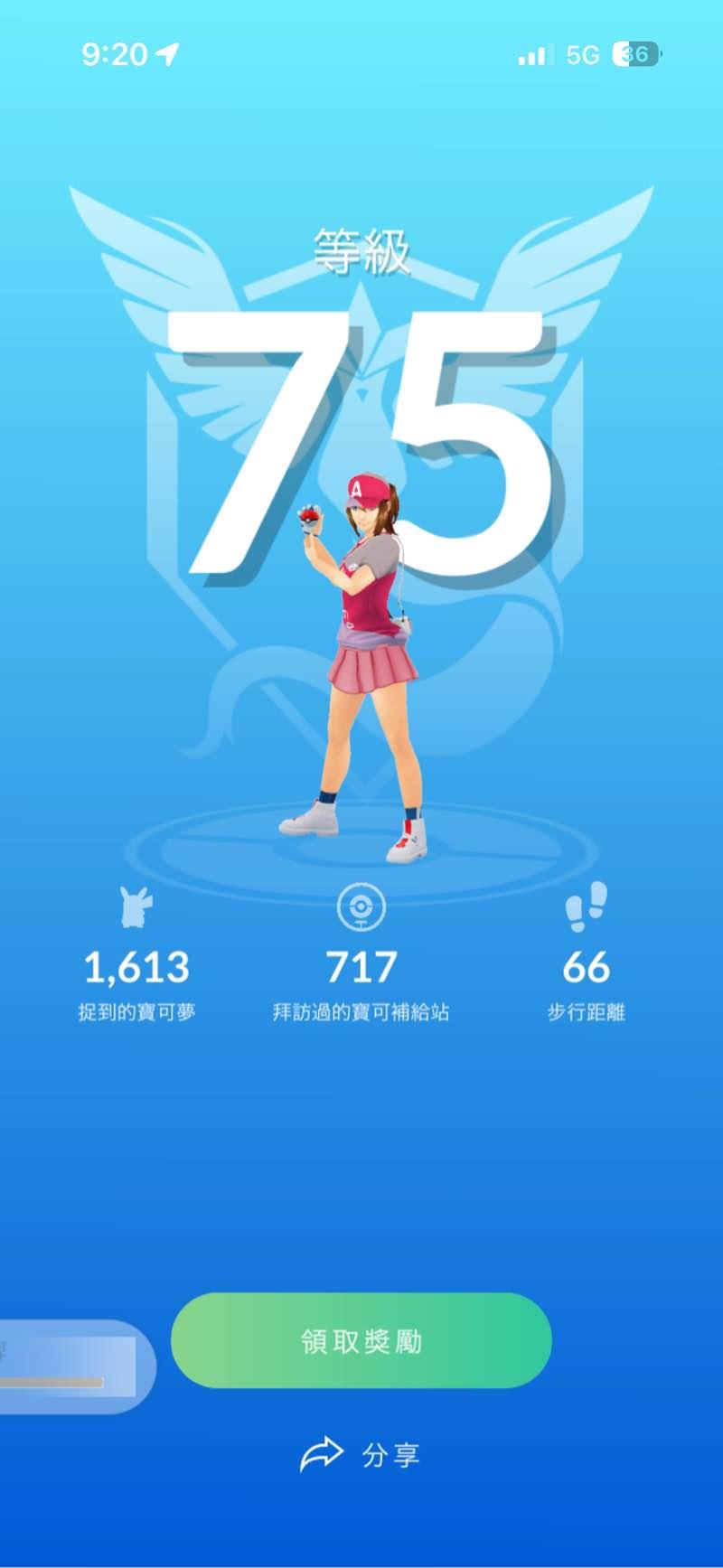The width and height of the screenshot is (723, 1568).
Task: Share the level 75 achievement via 分享
Action: (361, 1455)
